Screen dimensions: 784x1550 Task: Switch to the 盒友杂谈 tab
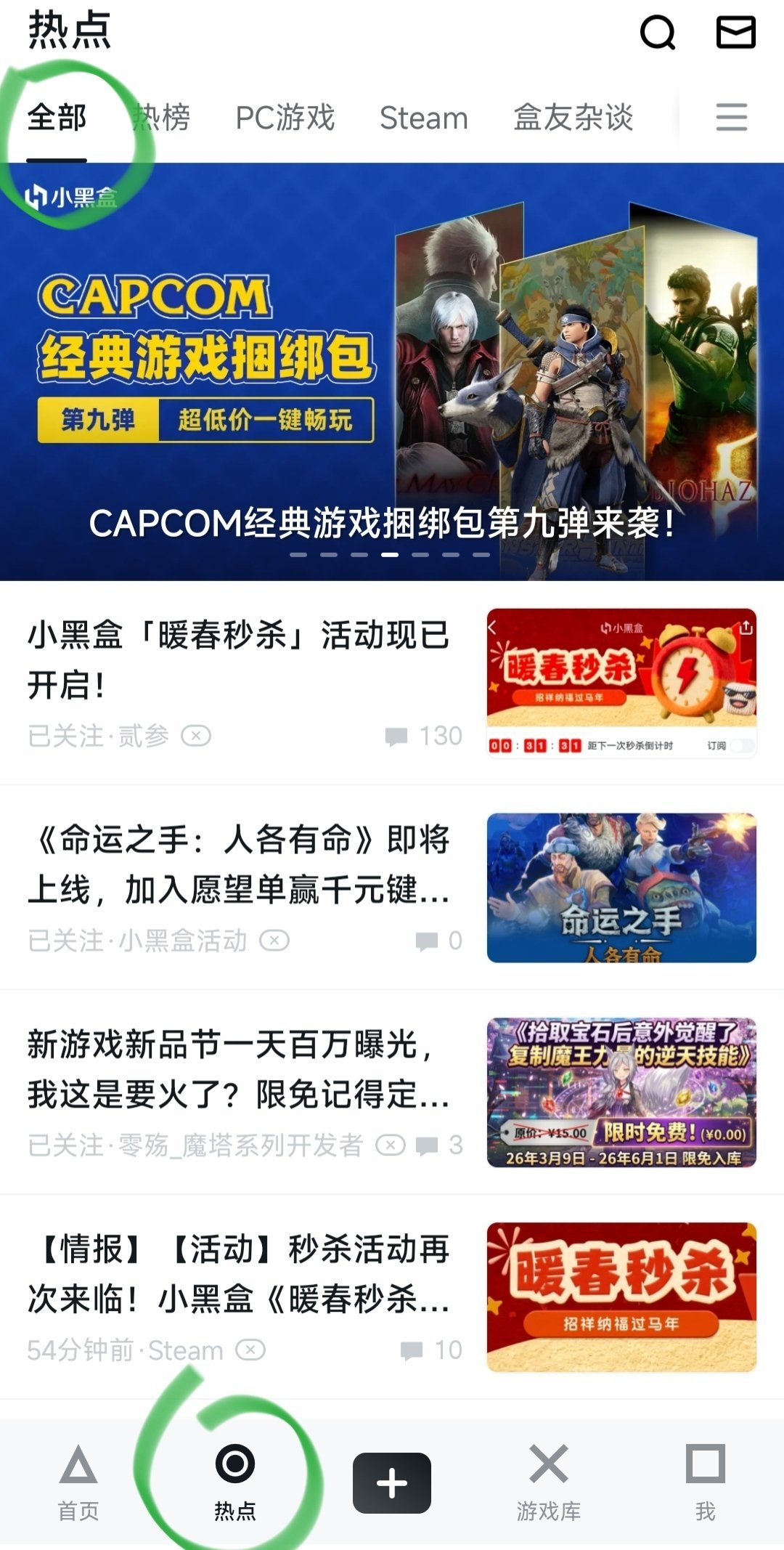click(573, 118)
